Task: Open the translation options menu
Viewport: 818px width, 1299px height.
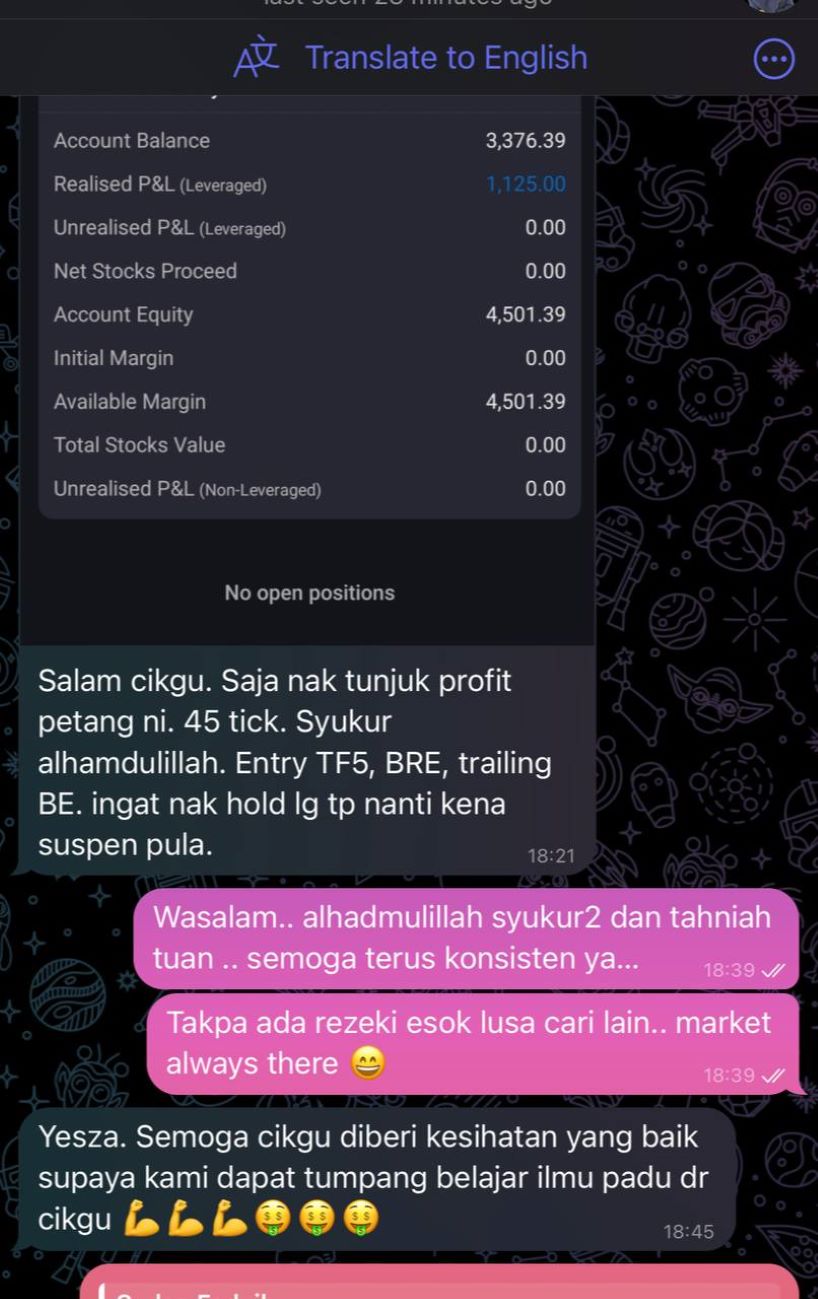Action: tap(773, 59)
